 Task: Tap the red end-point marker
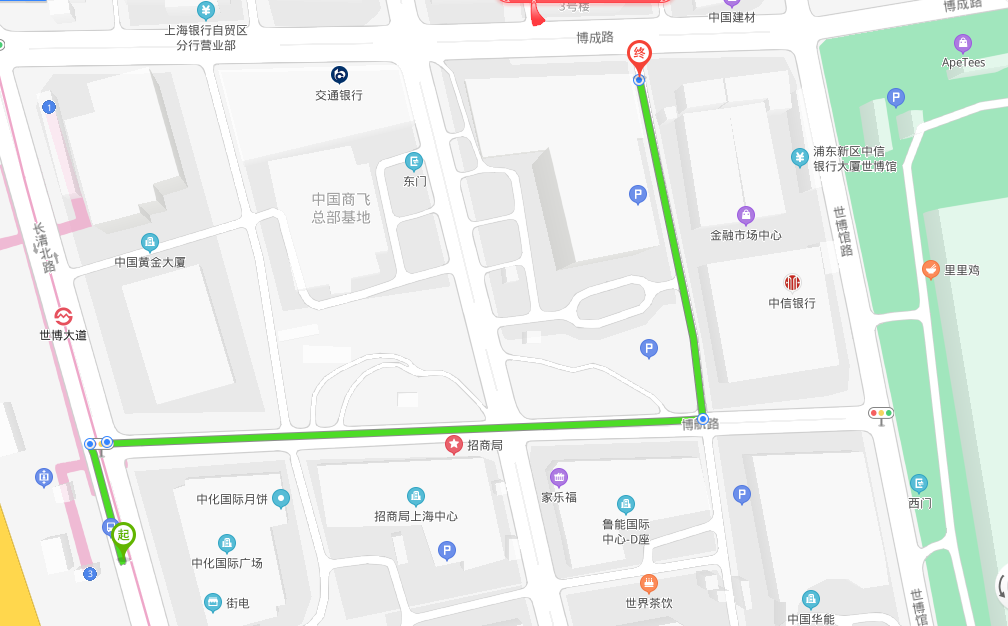[637, 54]
